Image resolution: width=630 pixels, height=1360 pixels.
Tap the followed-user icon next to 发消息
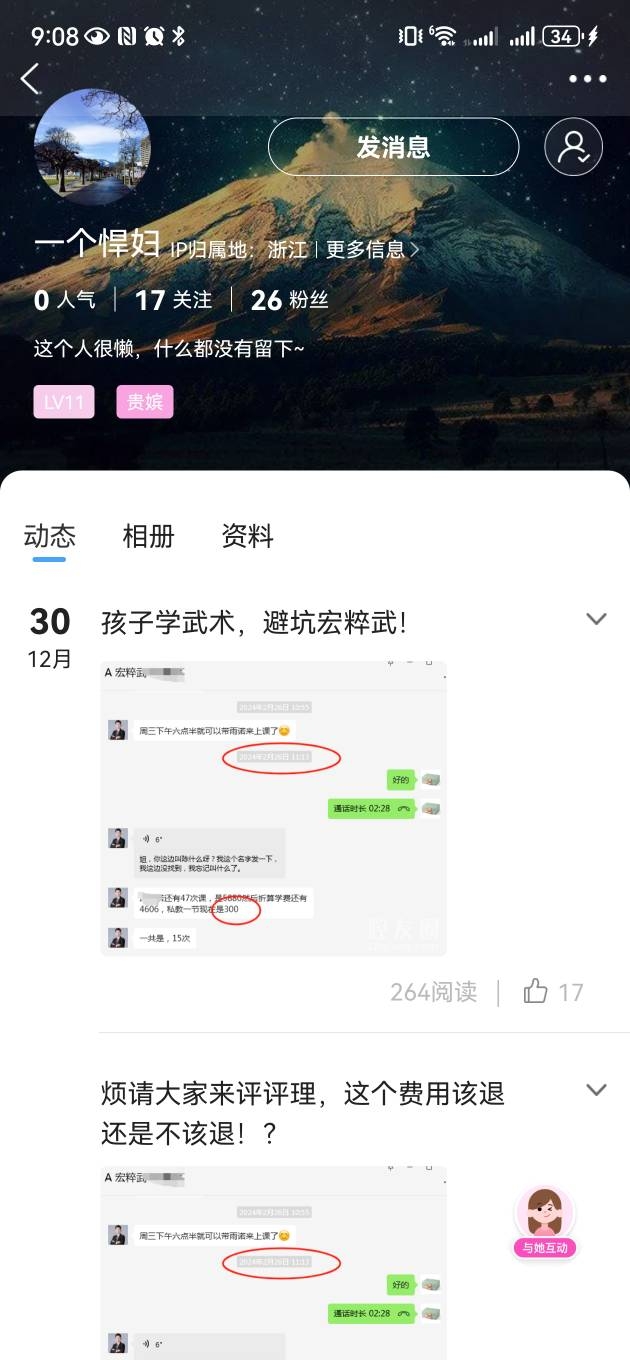tap(573, 147)
